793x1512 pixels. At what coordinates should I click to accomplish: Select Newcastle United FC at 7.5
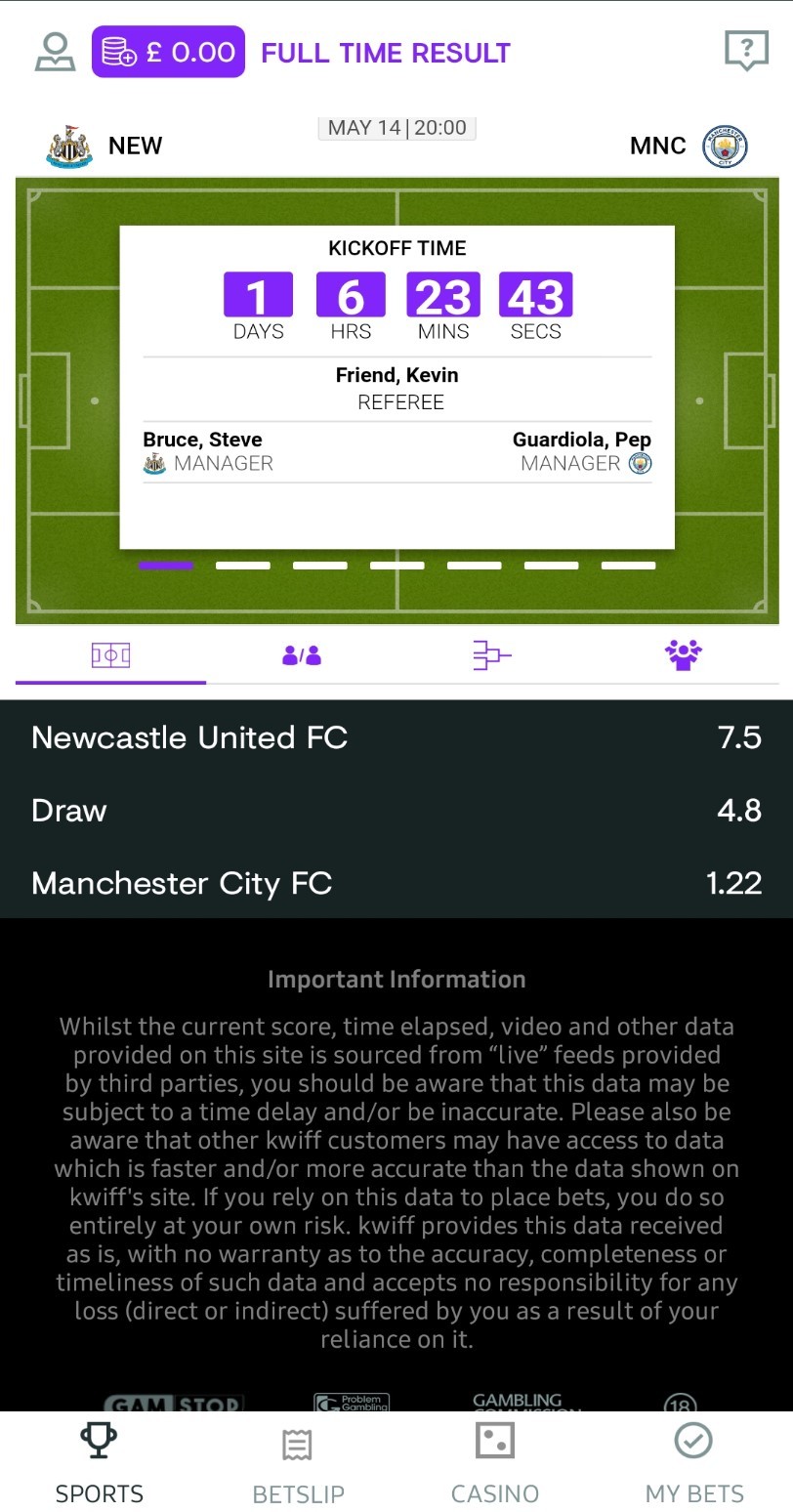point(396,737)
